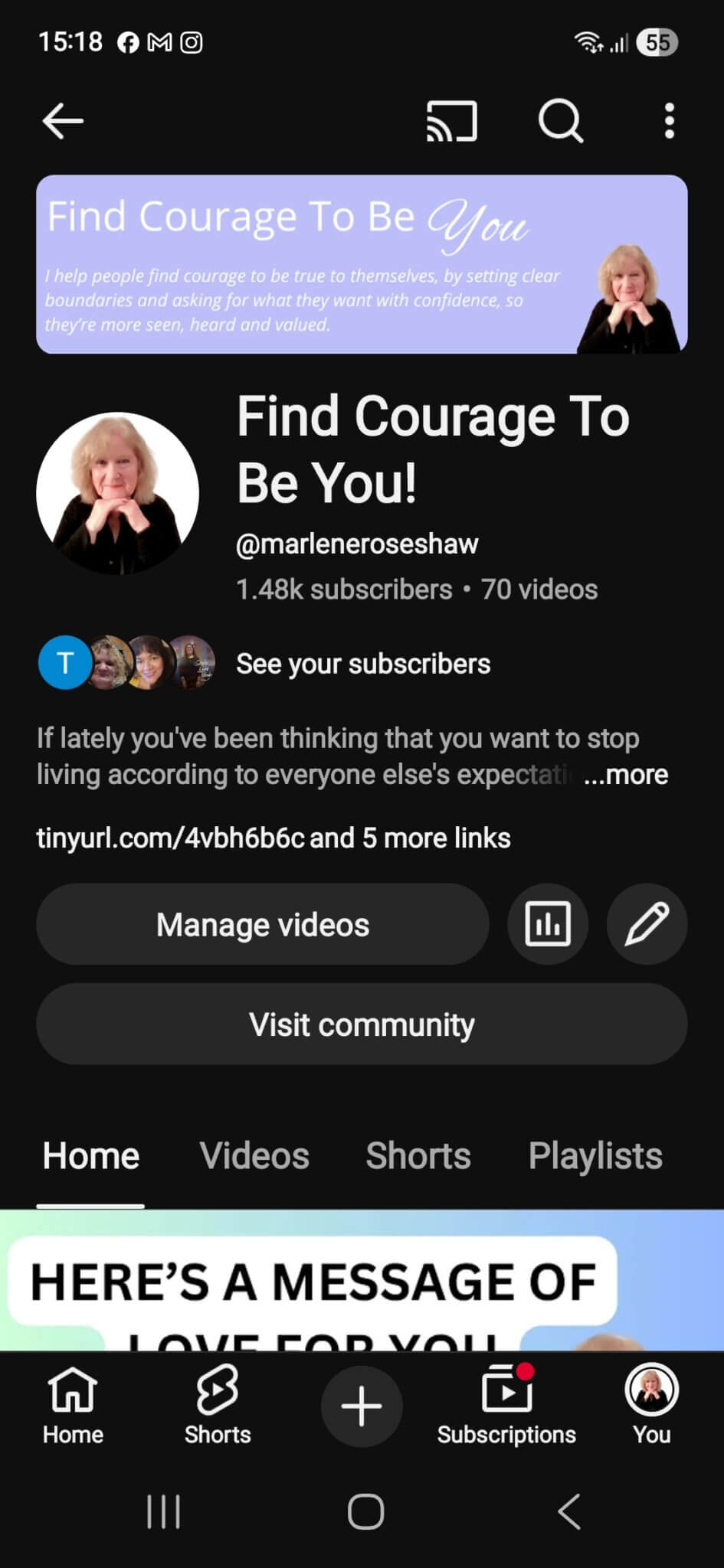
Task: Go to Home in bottom navigation
Action: click(73, 1406)
